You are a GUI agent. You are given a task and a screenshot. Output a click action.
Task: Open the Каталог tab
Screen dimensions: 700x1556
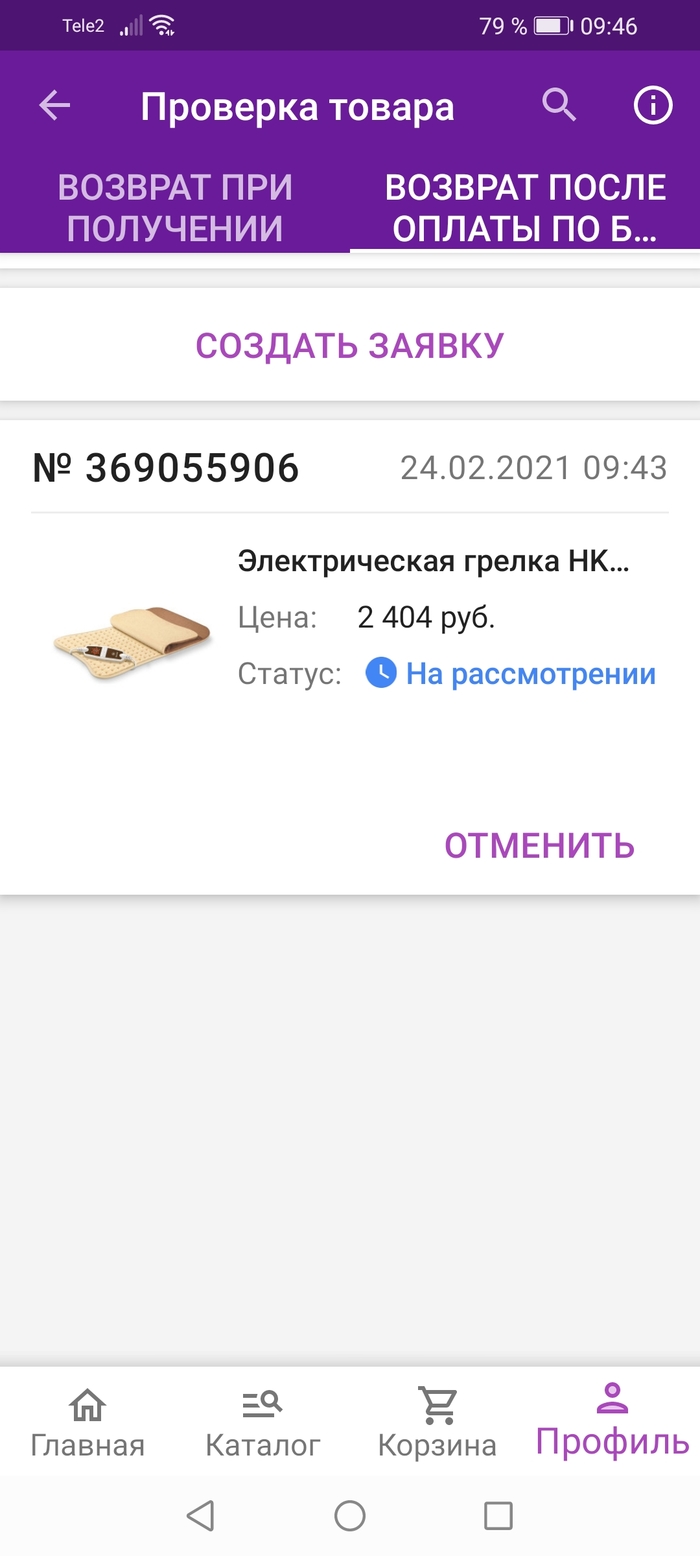(263, 1424)
